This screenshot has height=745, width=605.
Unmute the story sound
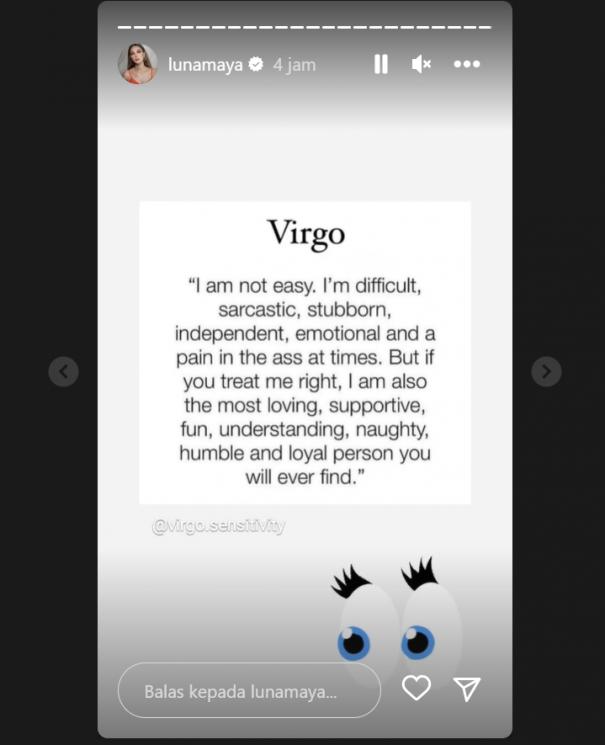click(421, 64)
